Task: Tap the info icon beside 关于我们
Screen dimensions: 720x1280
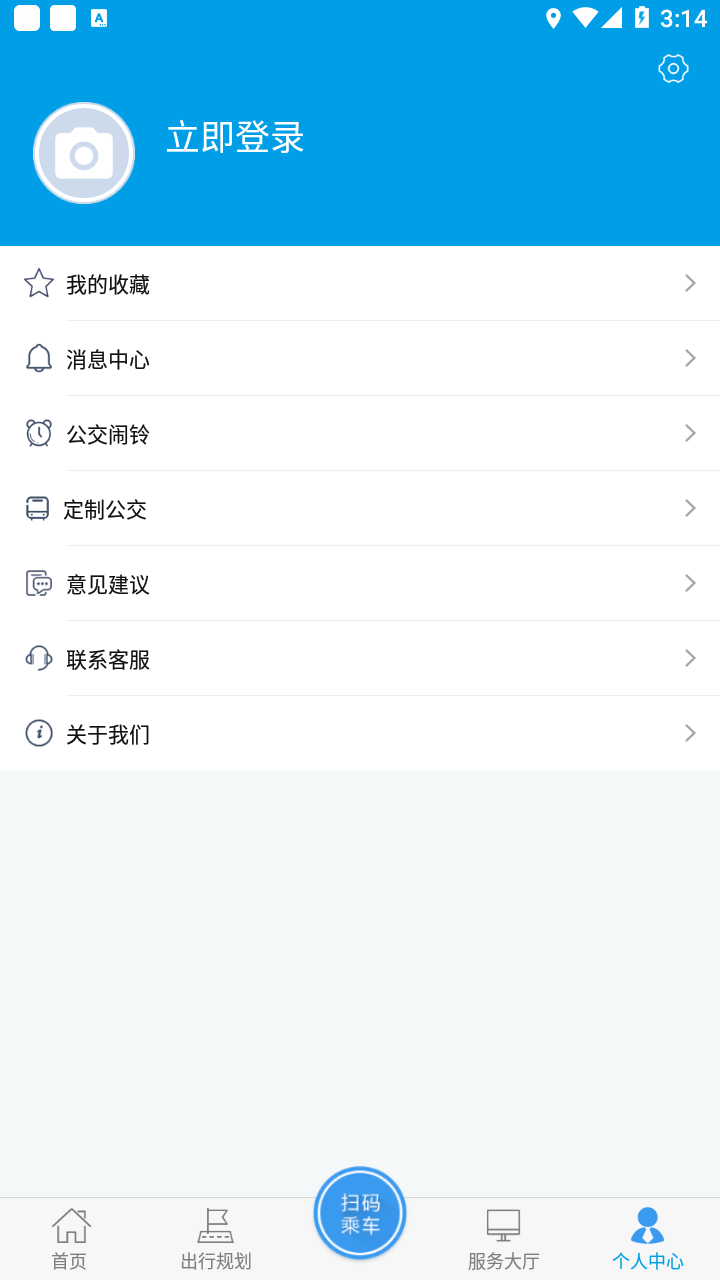Action: (38, 733)
